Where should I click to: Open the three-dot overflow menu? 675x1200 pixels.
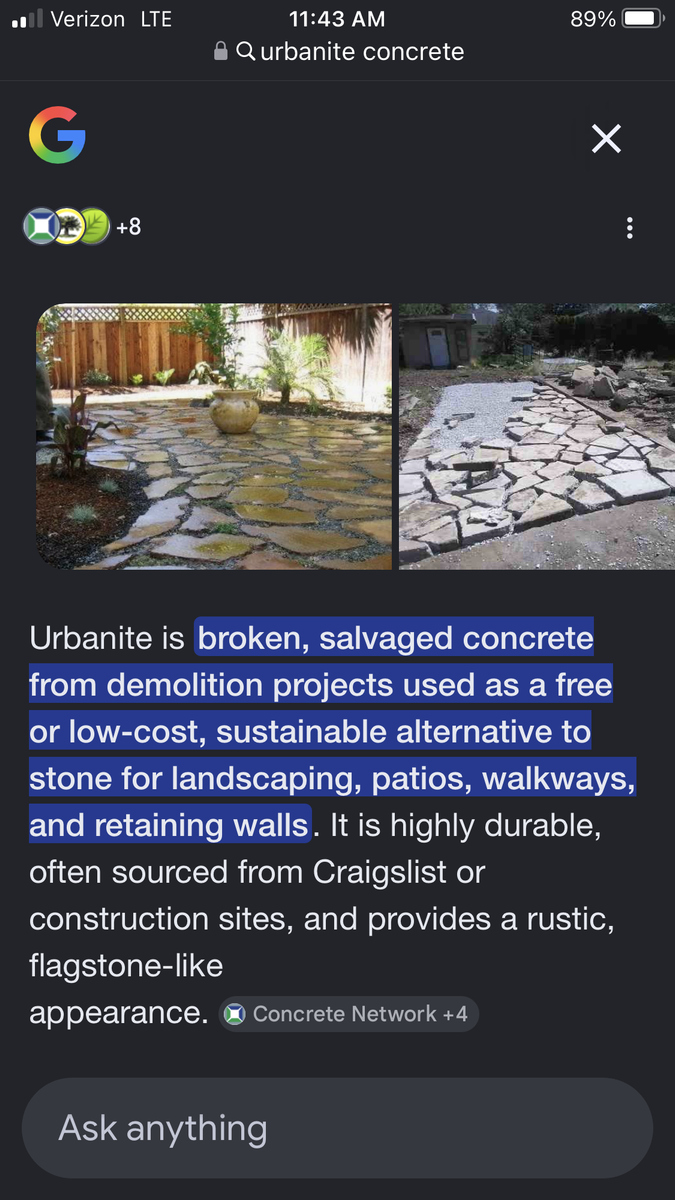[x=629, y=228]
